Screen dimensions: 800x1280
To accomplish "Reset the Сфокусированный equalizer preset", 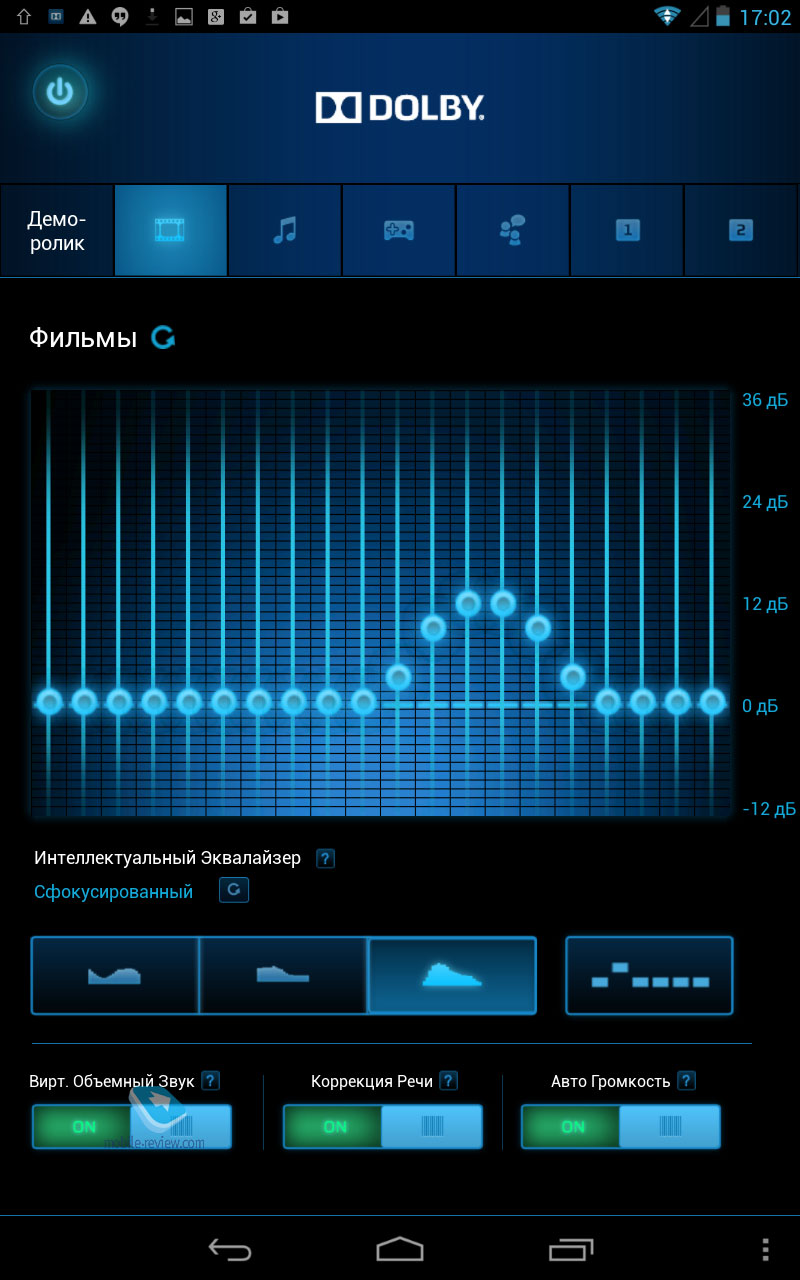I will point(234,890).
